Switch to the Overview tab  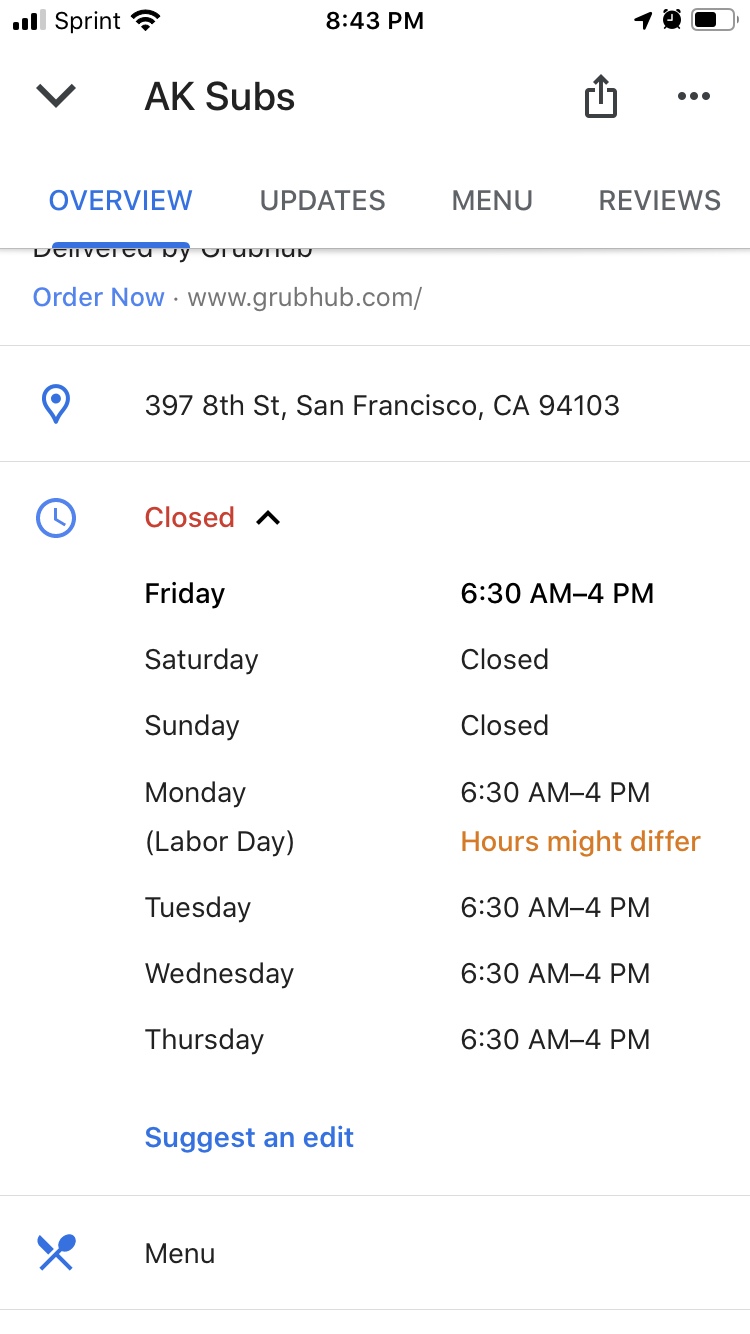[x=120, y=200]
